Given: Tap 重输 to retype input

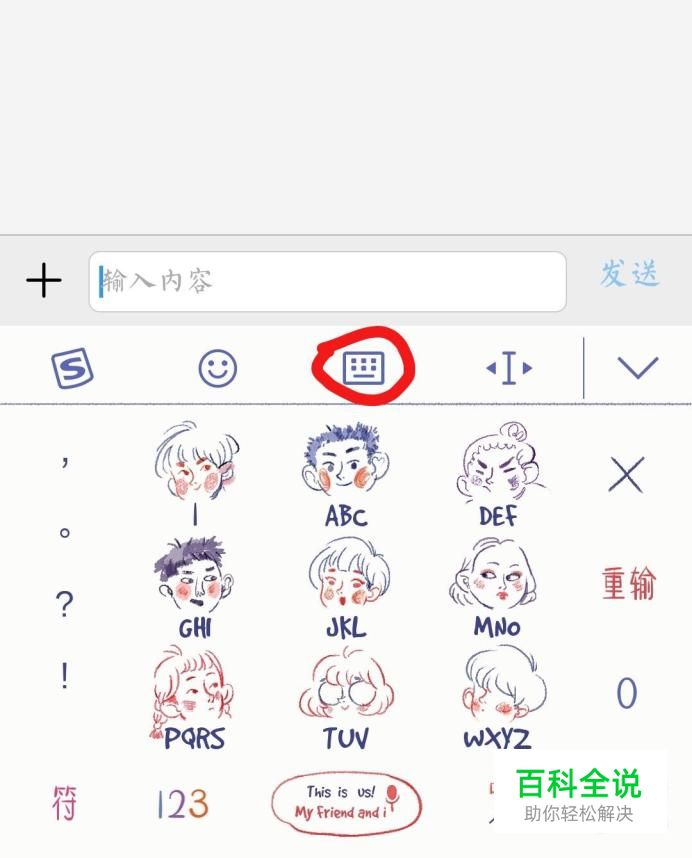Looking at the screenshot, I should click(x=628, y=584).
